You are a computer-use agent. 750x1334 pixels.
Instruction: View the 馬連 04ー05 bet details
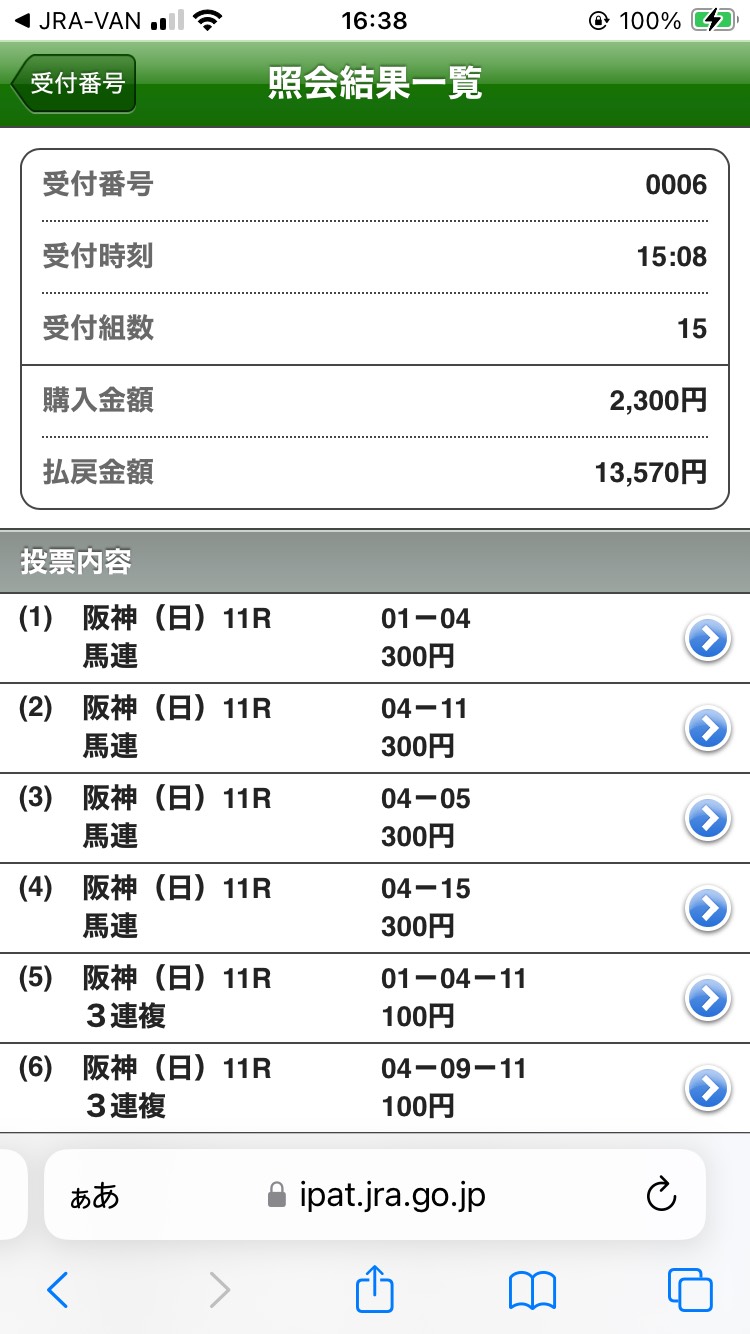point(708,819)
